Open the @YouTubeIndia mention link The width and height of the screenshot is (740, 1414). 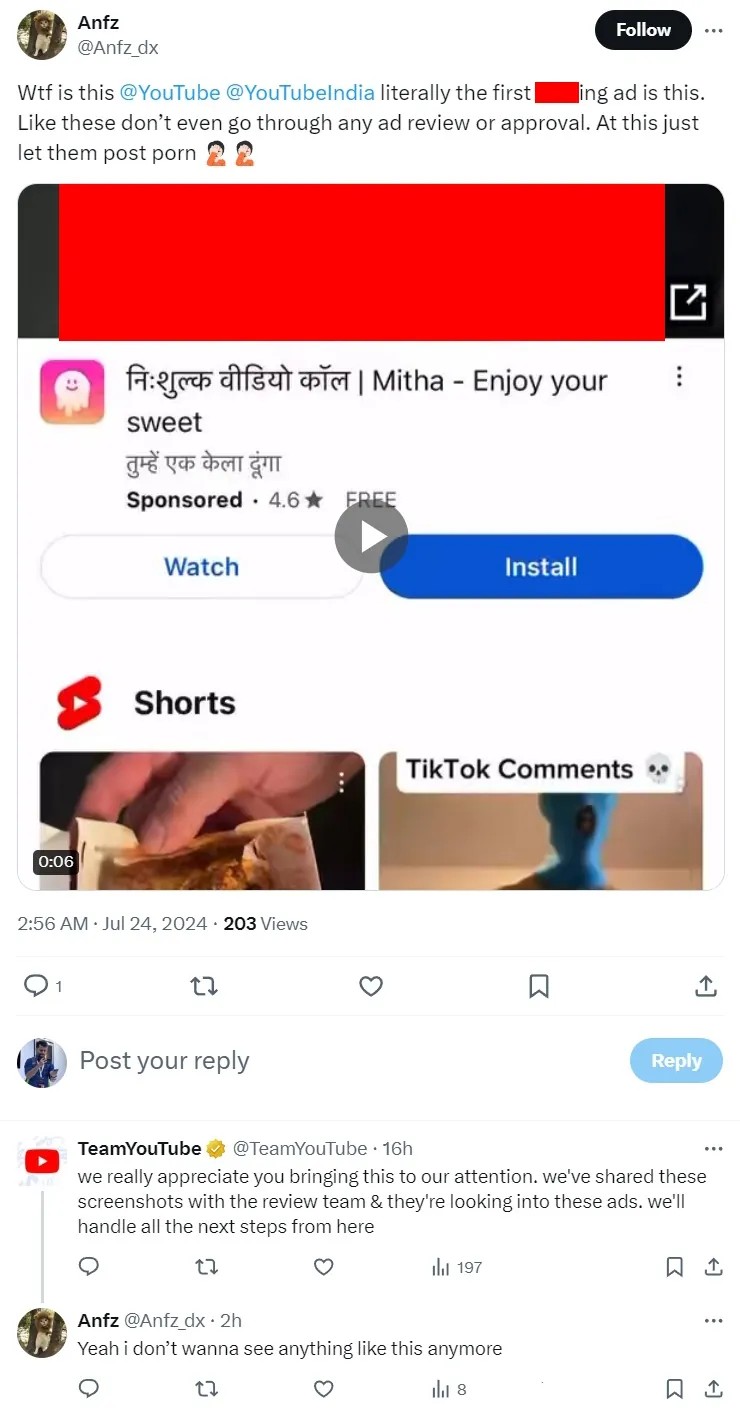click(x=300, y=93)
